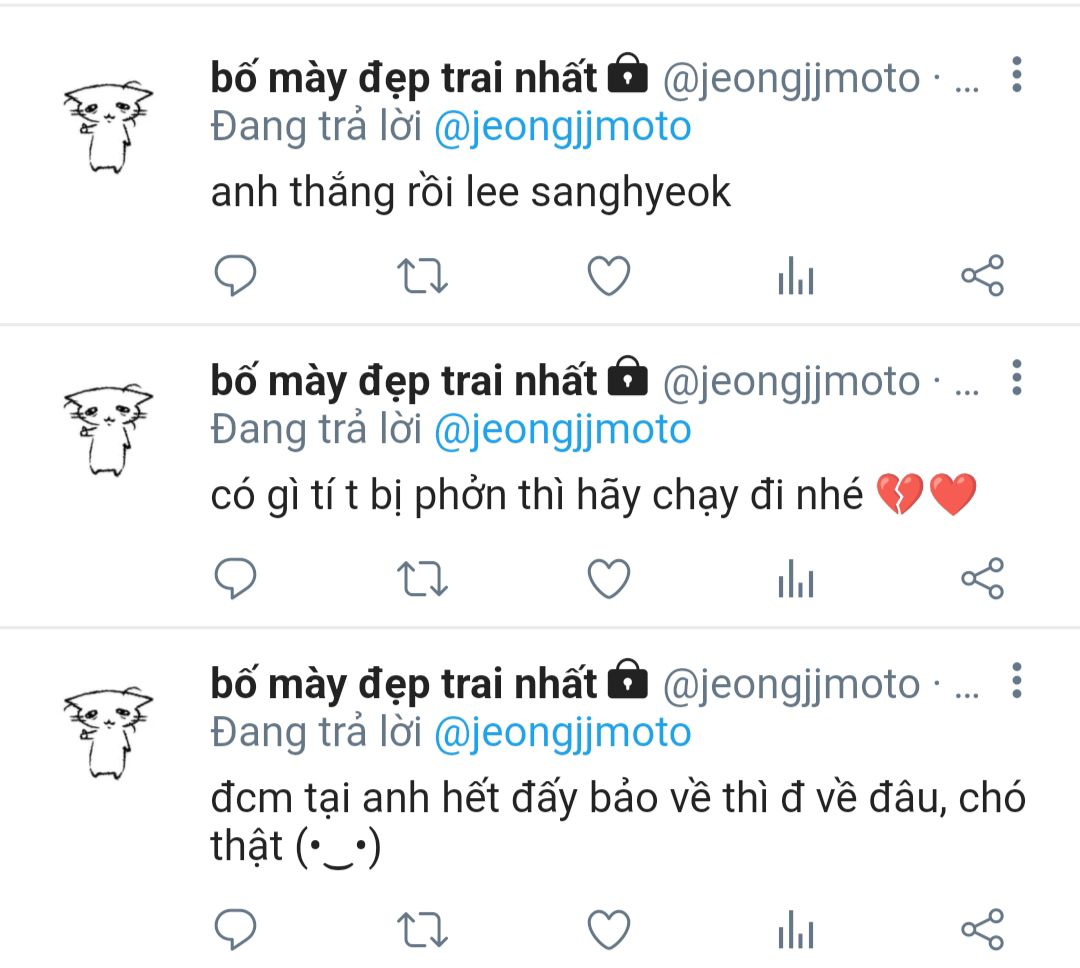Image resolution: width=1080 pixels, height=968 pixels.
Task: Open @jeongjjmoto link in 'đcm tại anh' tweet
Action: tap(562, 733)
